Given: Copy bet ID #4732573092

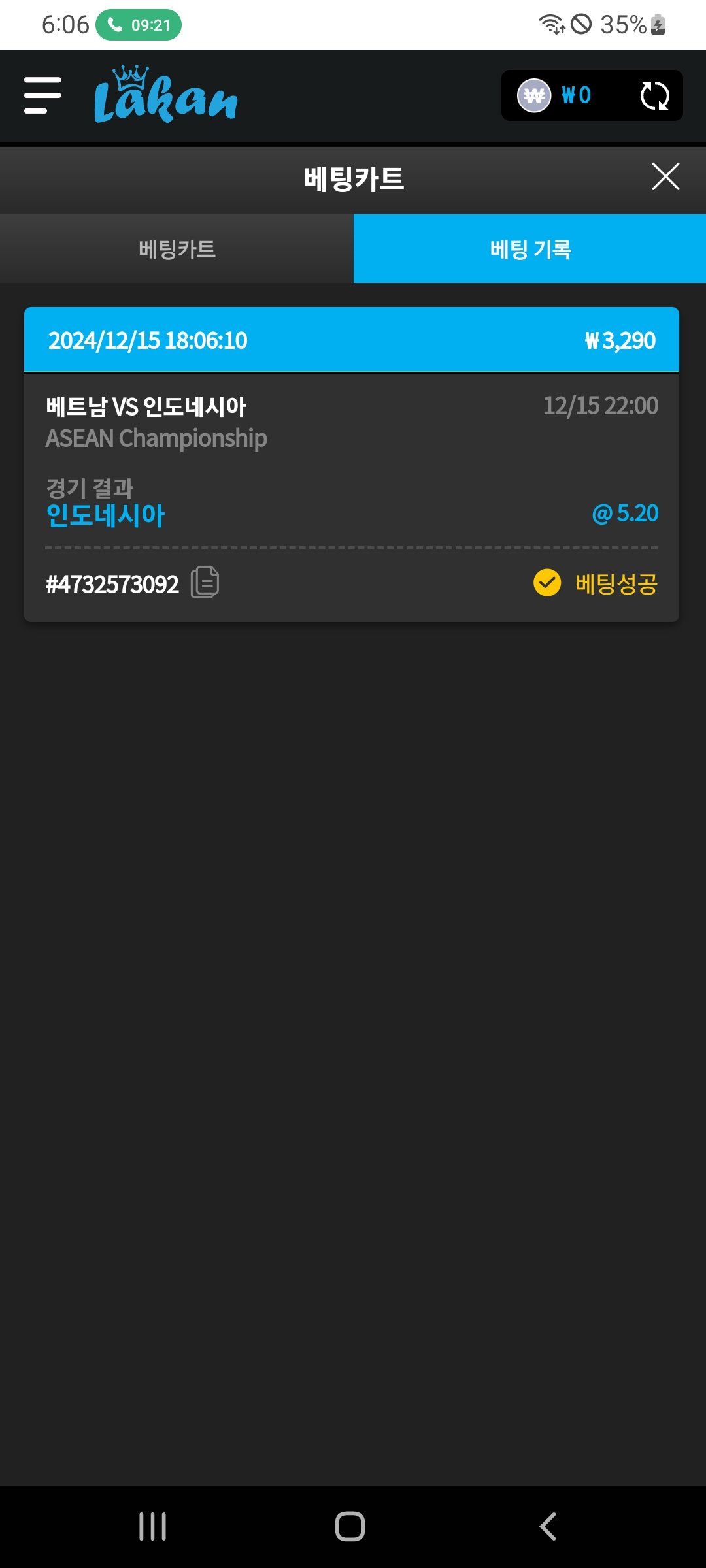Looking at the screenshot, I should click(x=205, y=582).
